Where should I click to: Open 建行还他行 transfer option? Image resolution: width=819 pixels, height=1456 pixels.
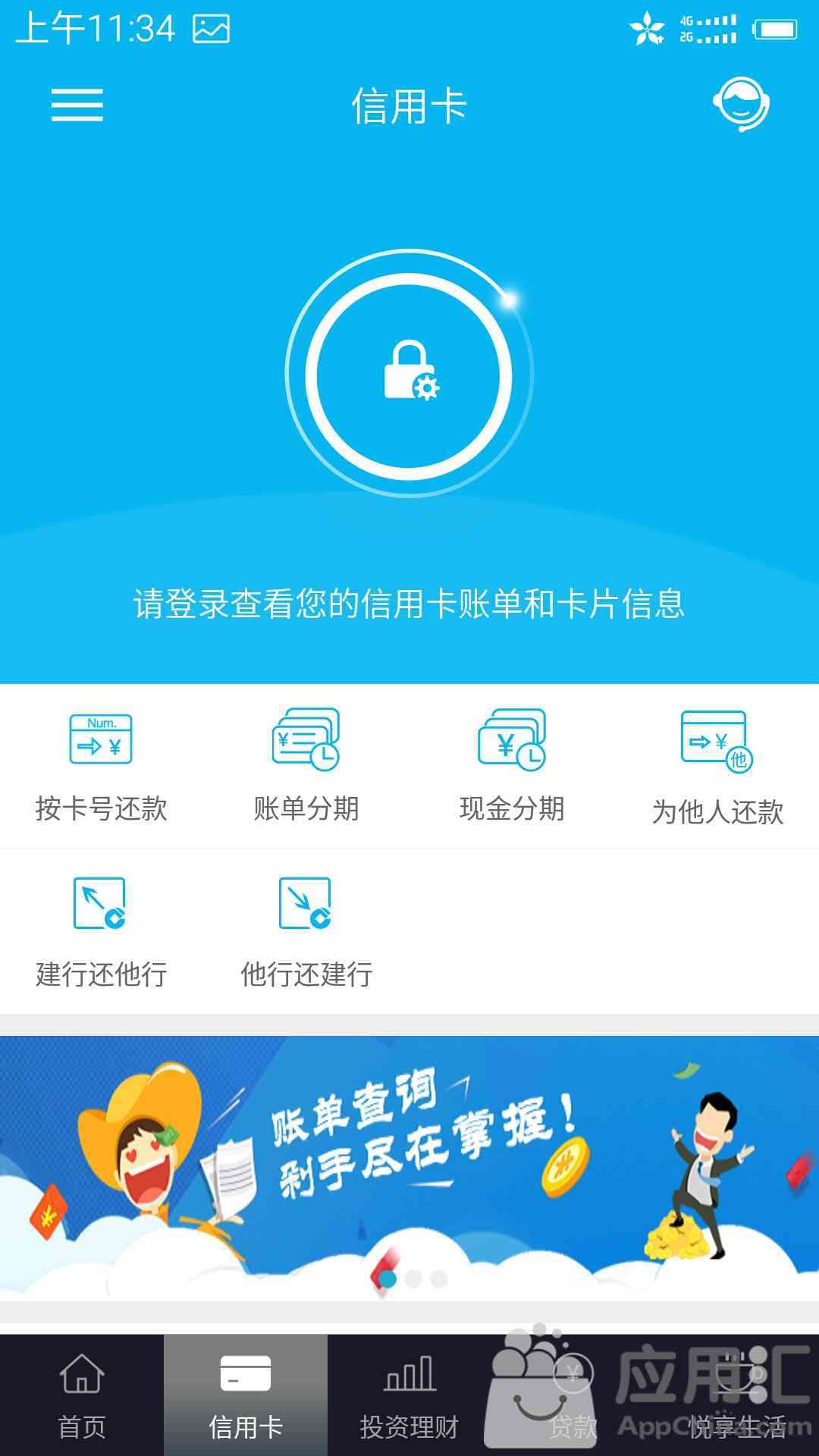click(102, 933)
